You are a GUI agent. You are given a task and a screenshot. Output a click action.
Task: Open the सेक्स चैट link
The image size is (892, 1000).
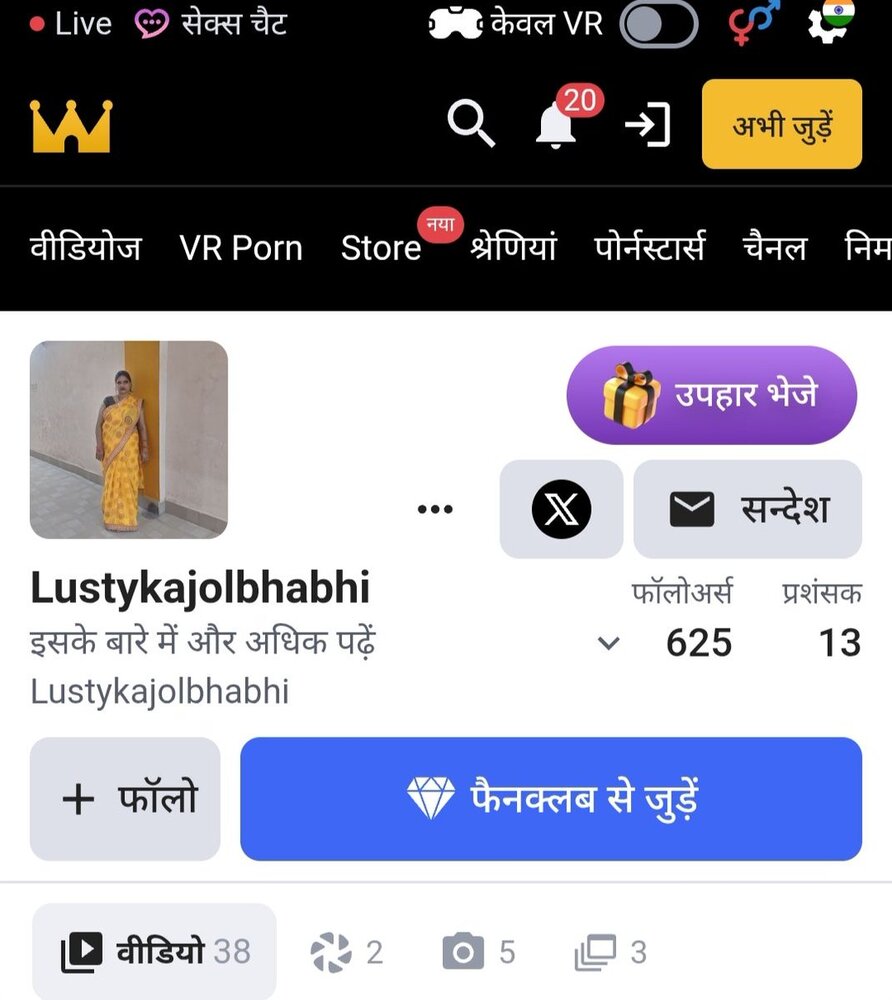[x=211, y=24]
